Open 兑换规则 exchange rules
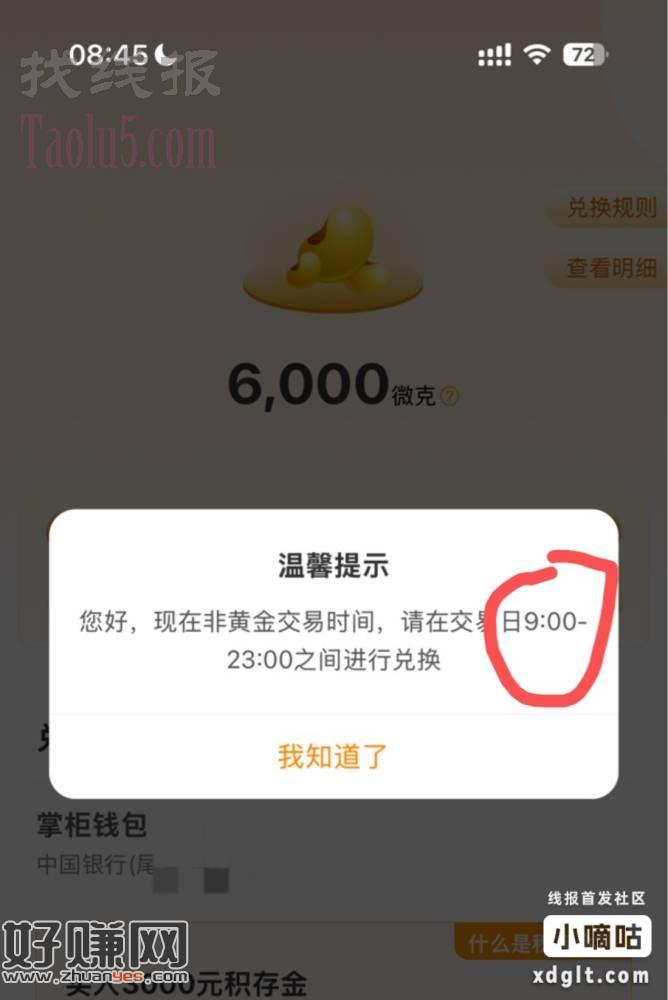 click(611, 208)
